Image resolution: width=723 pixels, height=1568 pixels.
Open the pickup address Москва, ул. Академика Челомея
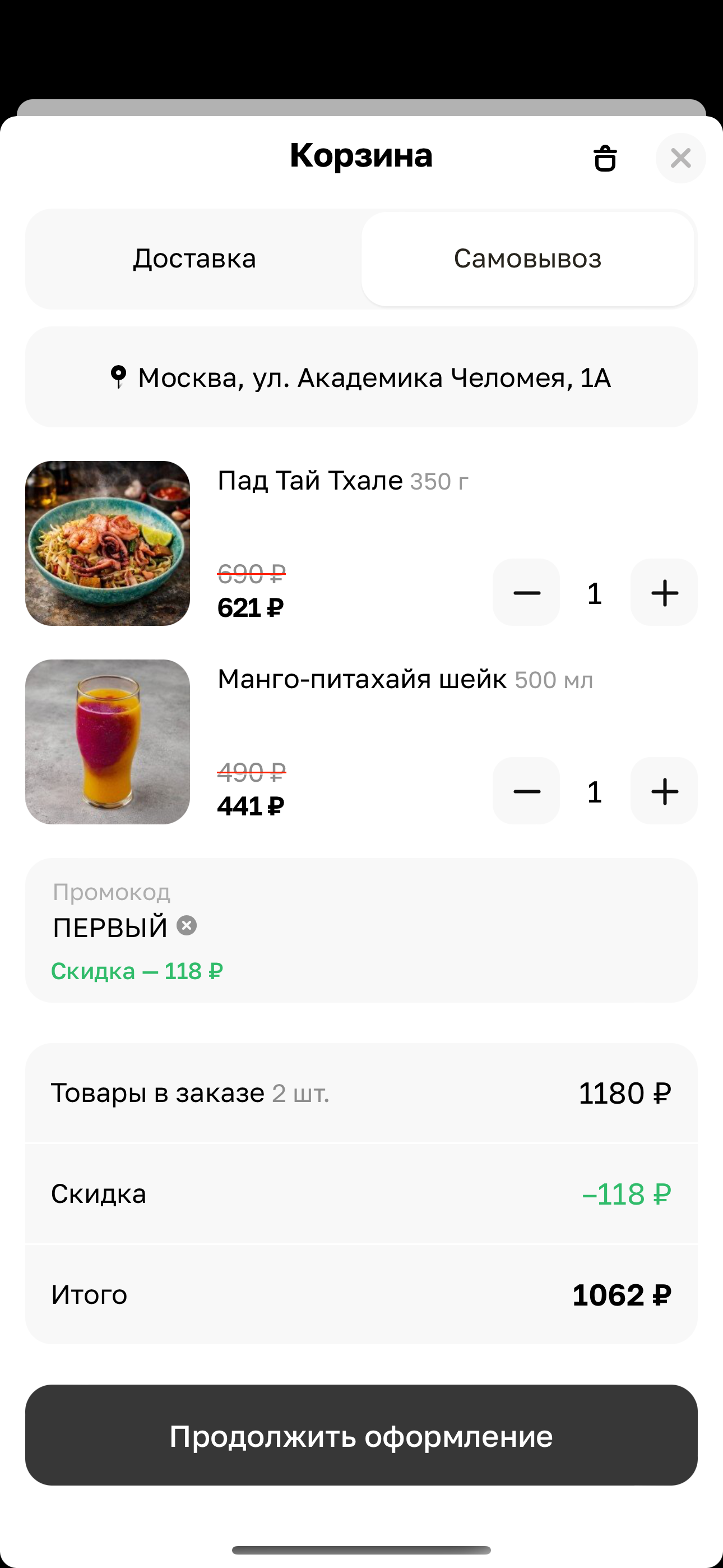tap(361, 377)
